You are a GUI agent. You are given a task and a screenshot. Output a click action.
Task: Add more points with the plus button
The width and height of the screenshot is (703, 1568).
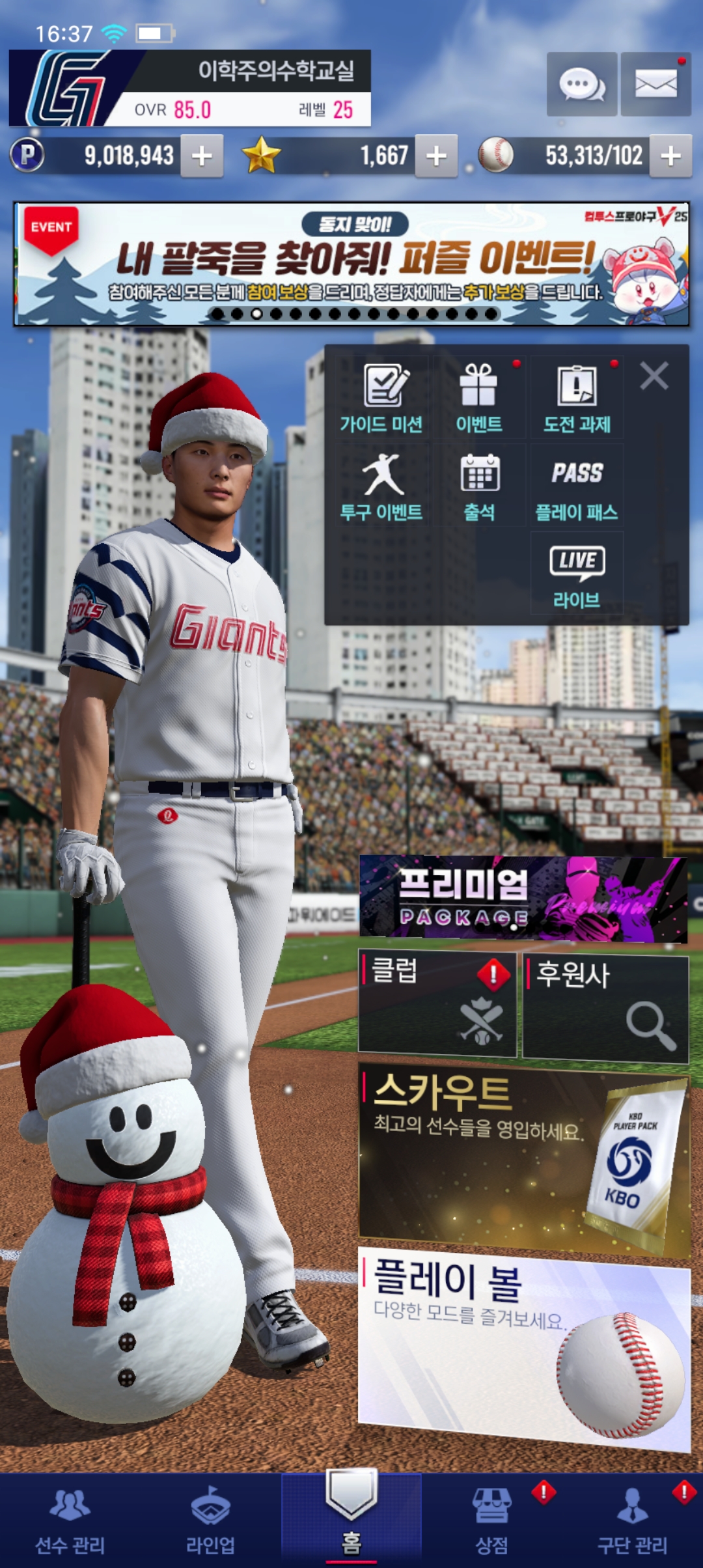[x=202, y=156]
